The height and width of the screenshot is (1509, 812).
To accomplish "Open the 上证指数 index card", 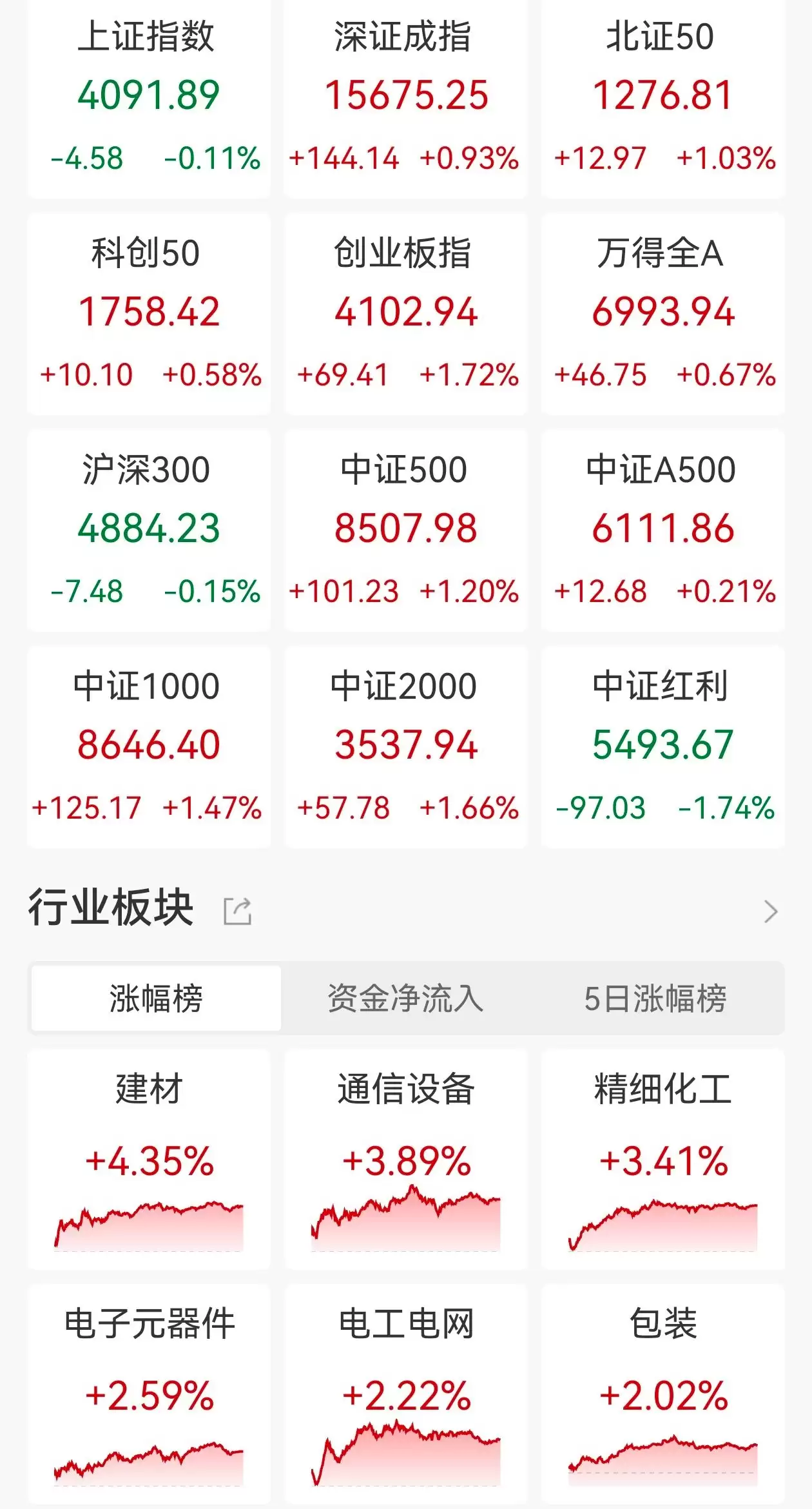I will pos(149,97).
